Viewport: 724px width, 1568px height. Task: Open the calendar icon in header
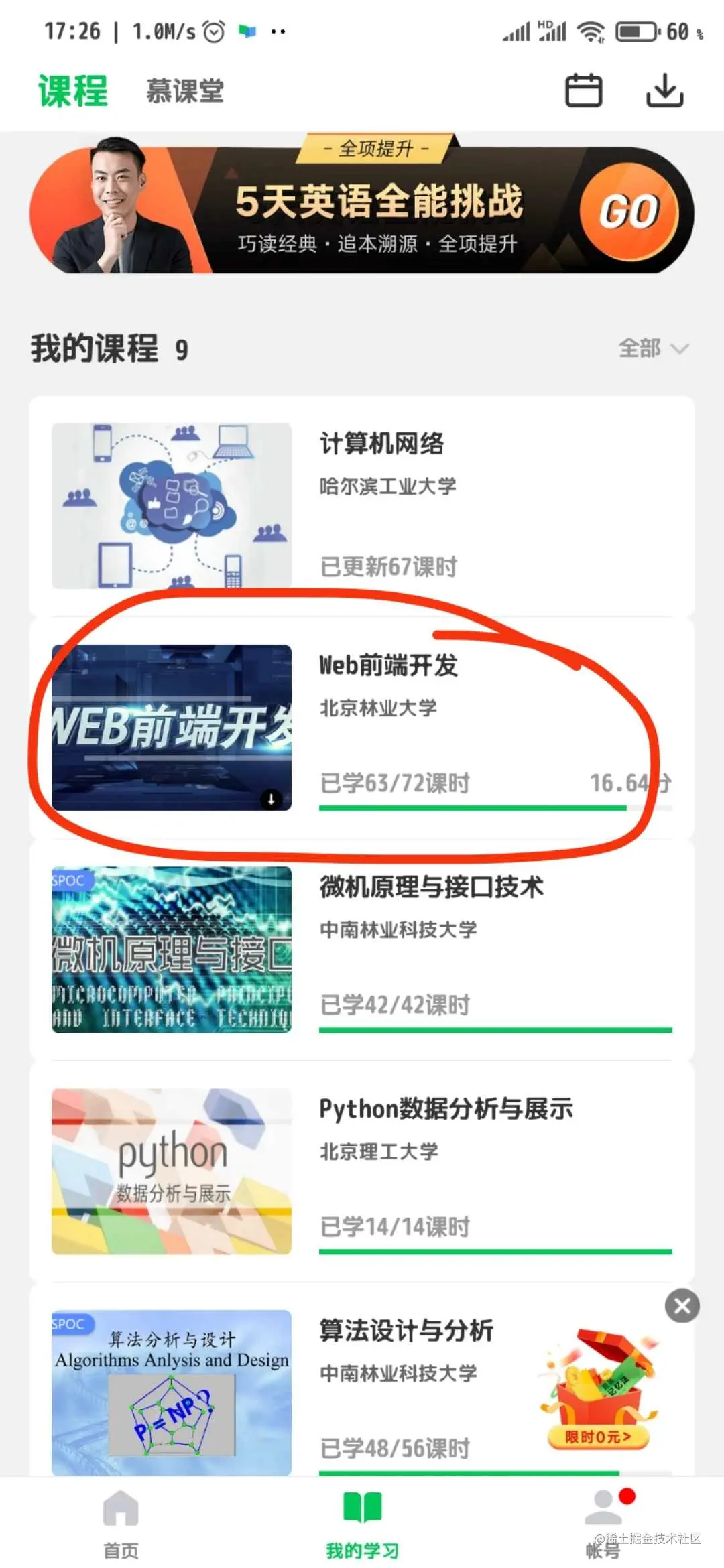tap(583, 90)
